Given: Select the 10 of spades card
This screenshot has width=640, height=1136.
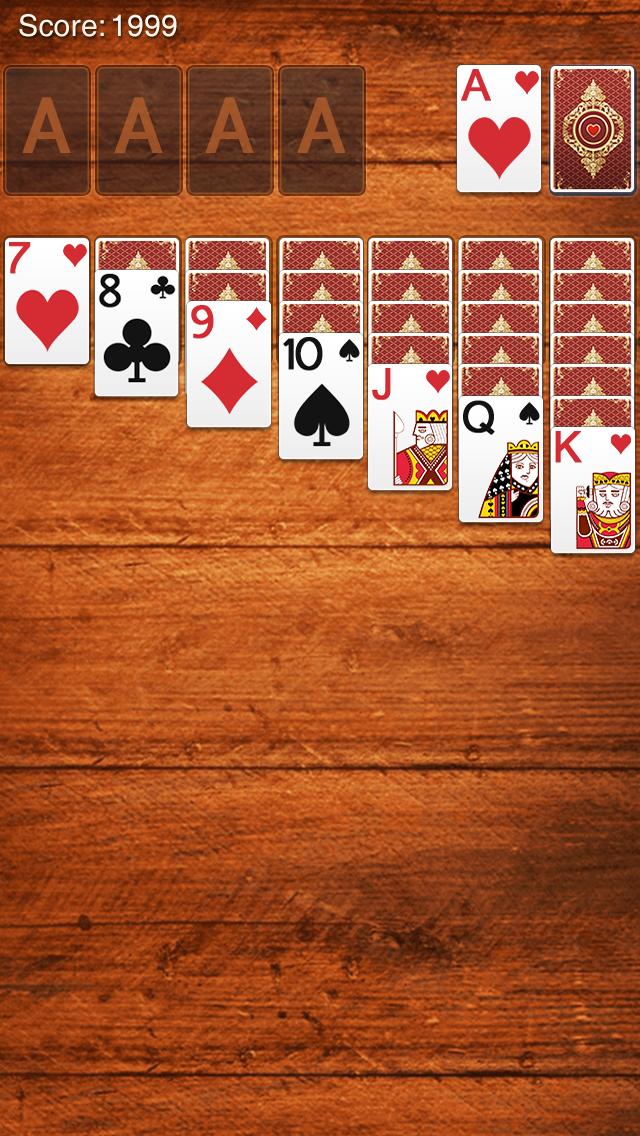Looking at the screenshot, I should 320,397.
